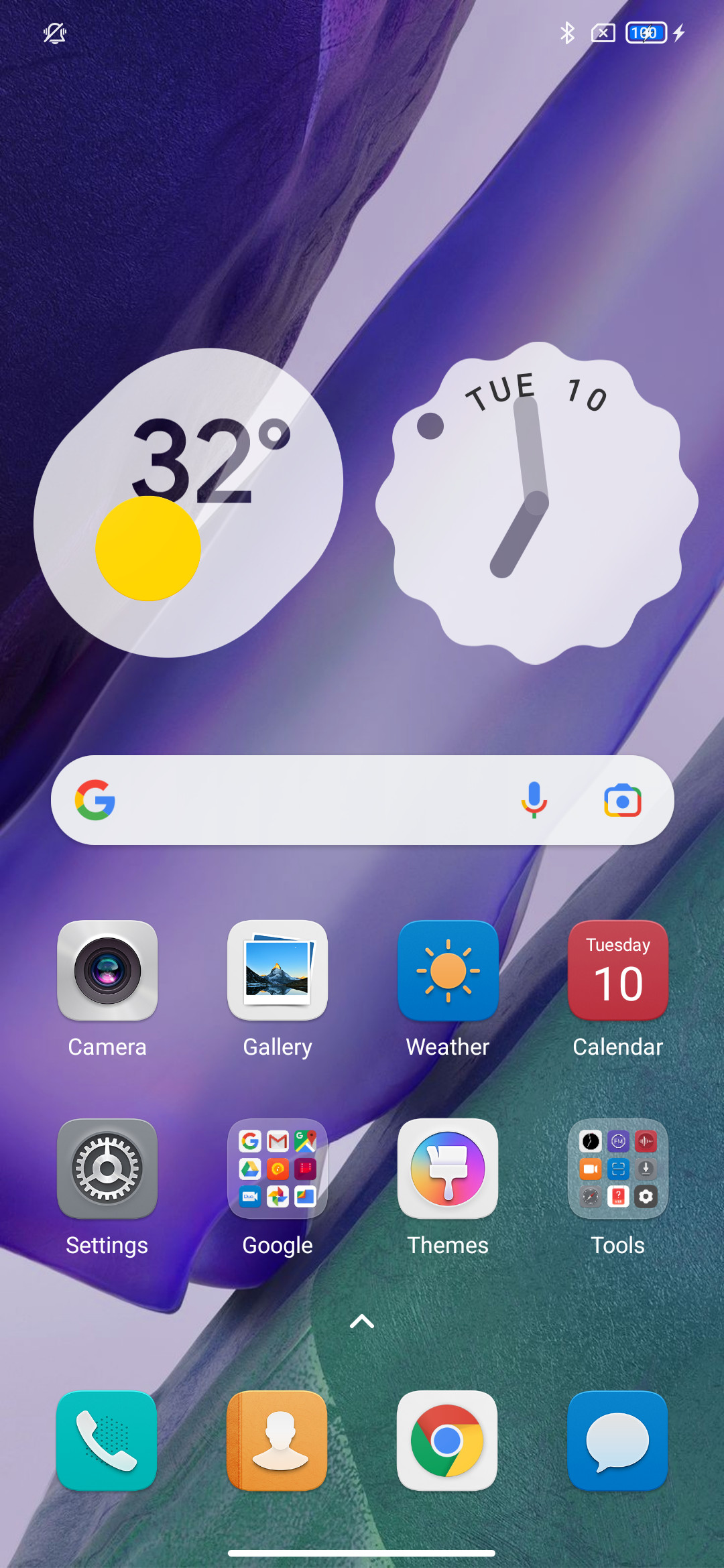
Task: Expand the Google apps folder
Action: [278, 1169]
